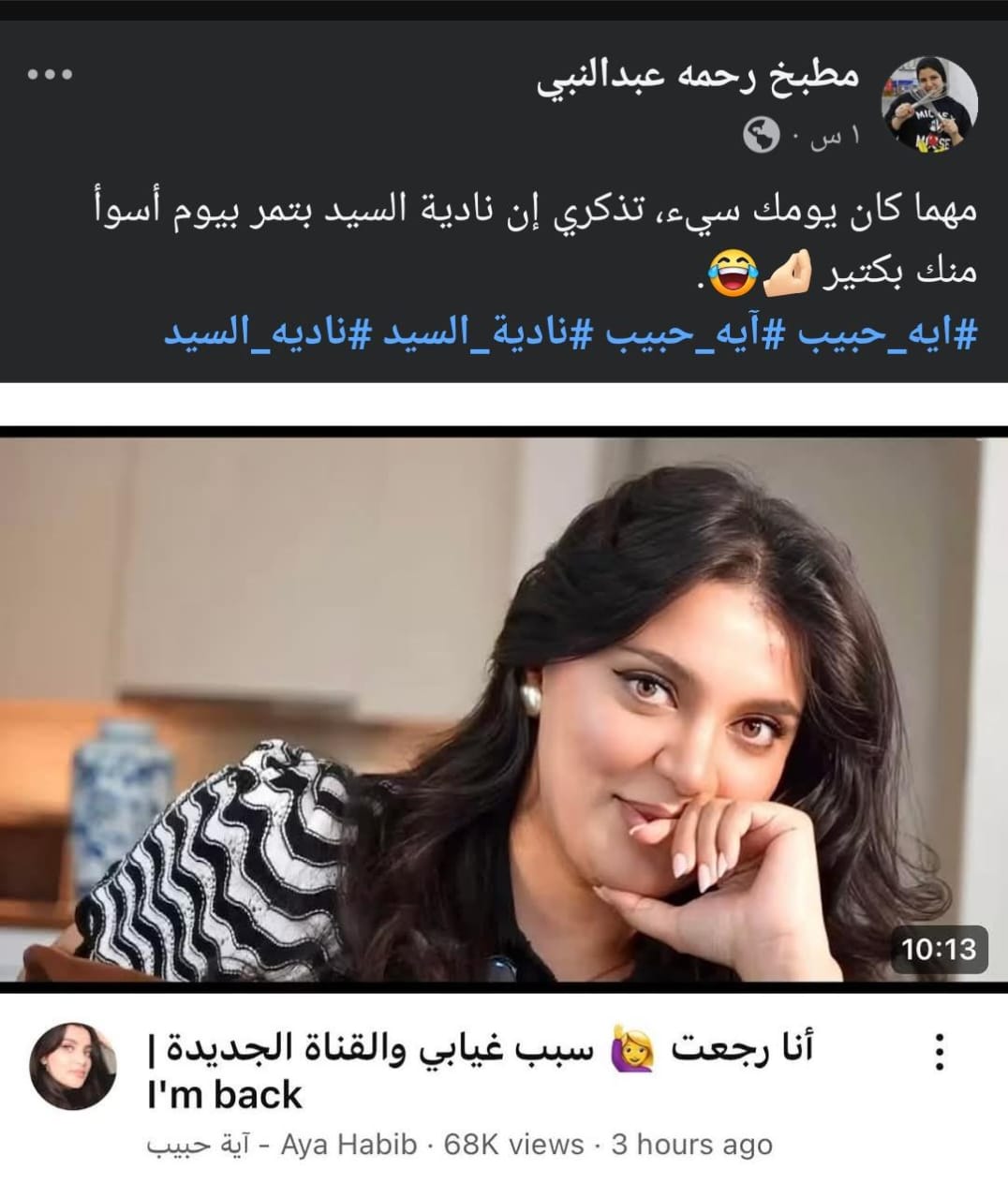Open the مطبخ رحمه عبدالنبي page name
Image resolution: width=1008 pixels, height=1199 pixels.
(698, 79)
